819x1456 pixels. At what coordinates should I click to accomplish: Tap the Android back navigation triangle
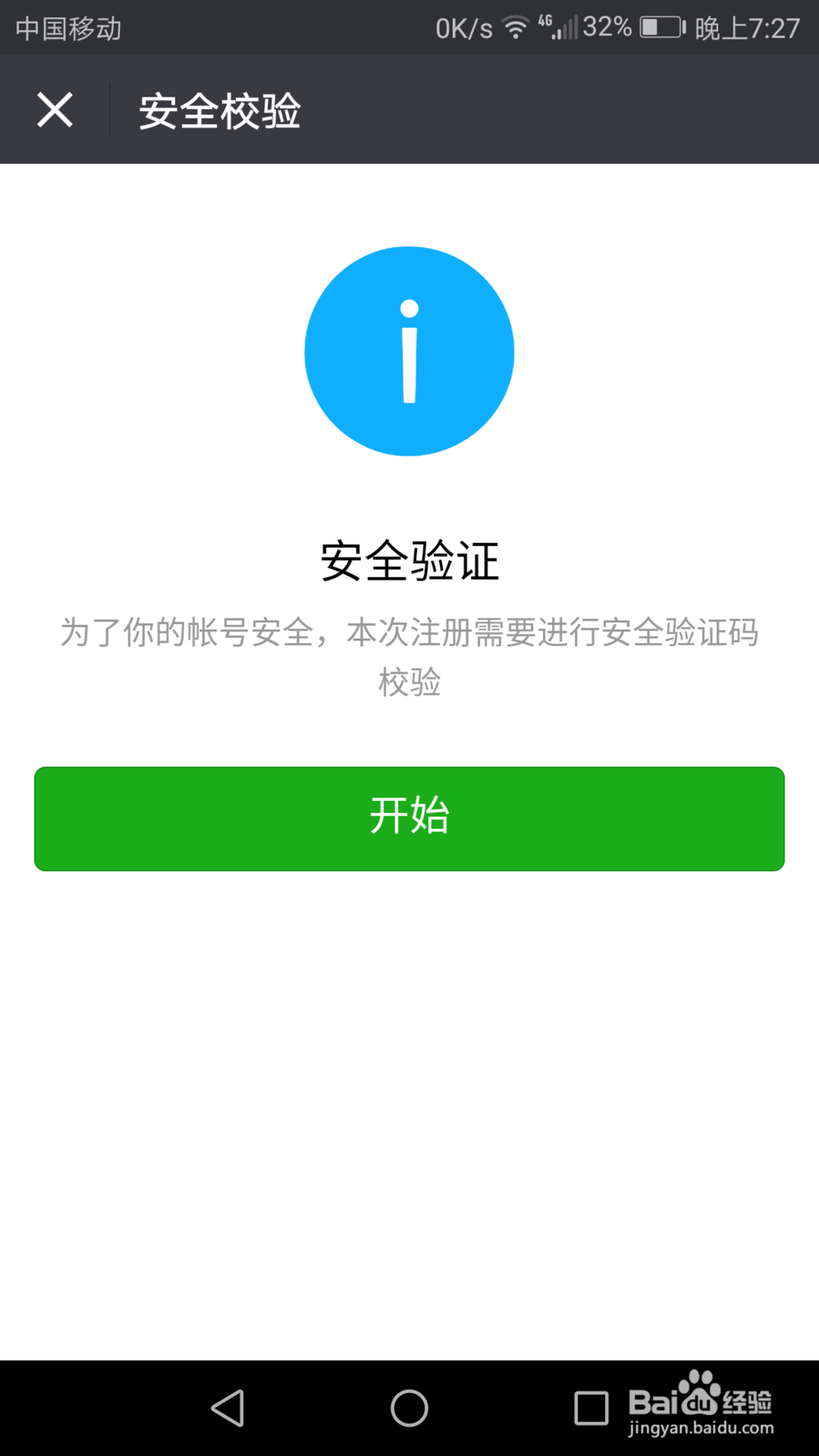pos(229,1409)
